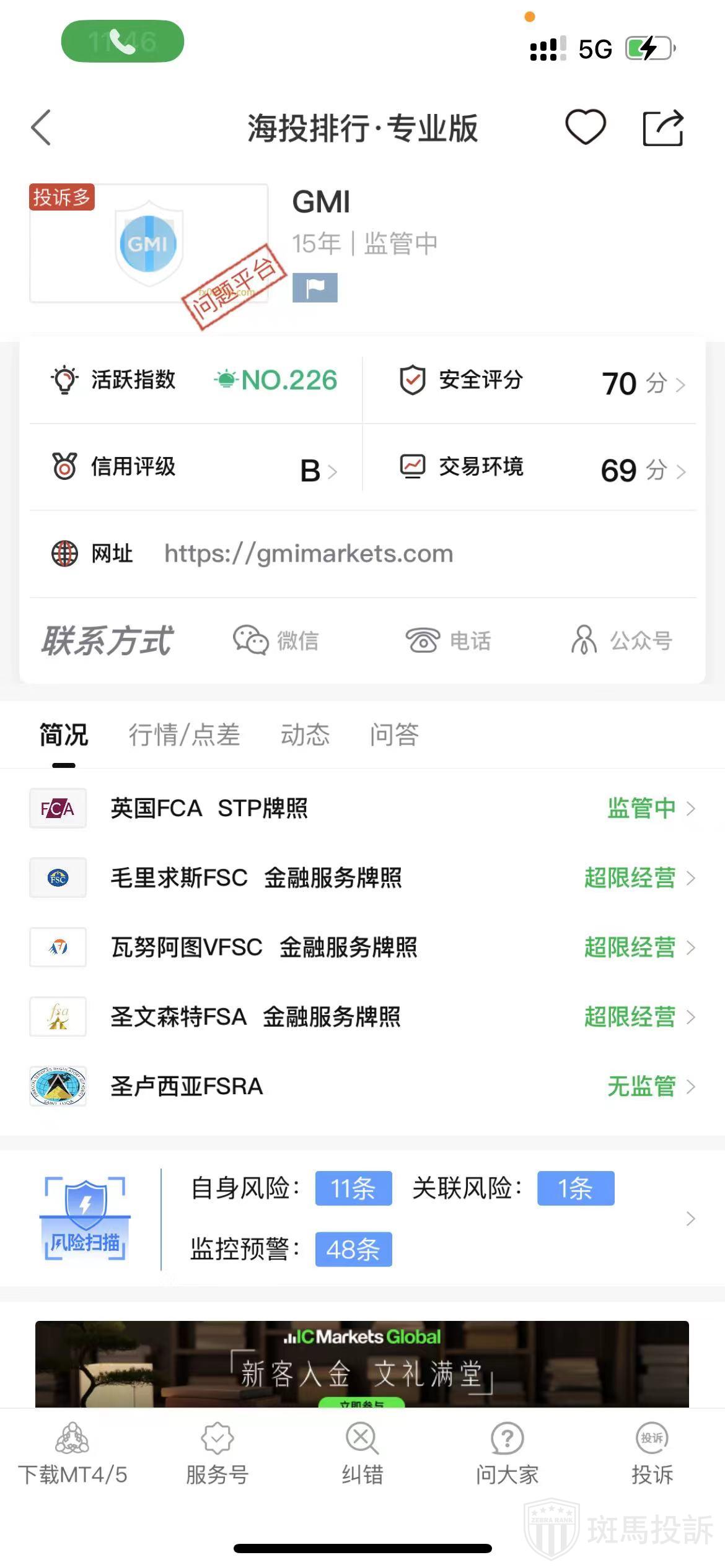725x1568 pixels.
Task: Favorite GMI with the heart icon
Action: [x=585, y=127]
